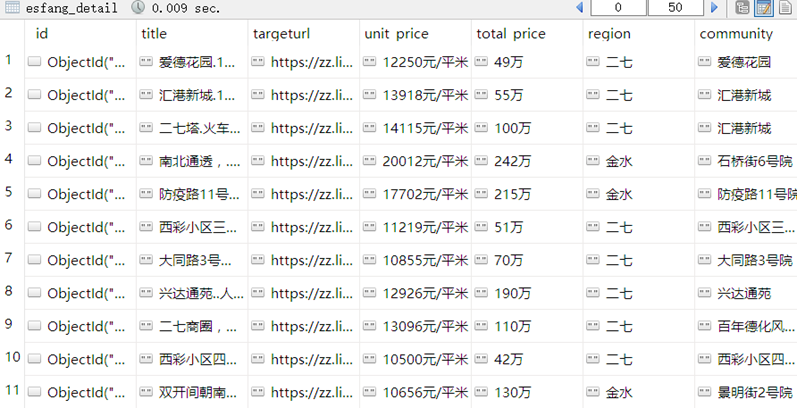Screen dimensions: 797x408
Task: Select the region column header
Action: (609, 33)
